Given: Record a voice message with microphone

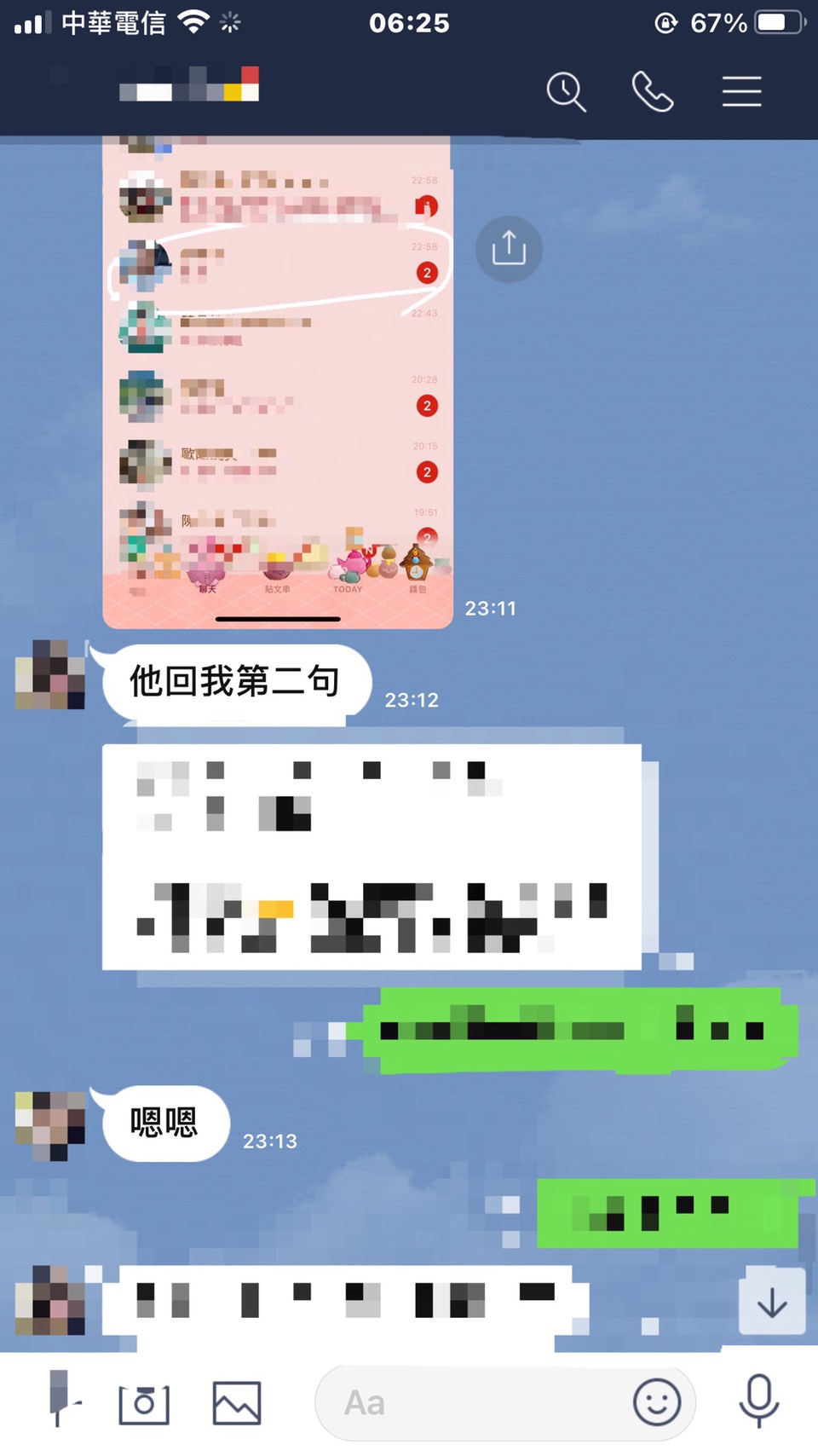Looking at the screenshot, I should pos(758,1401).
